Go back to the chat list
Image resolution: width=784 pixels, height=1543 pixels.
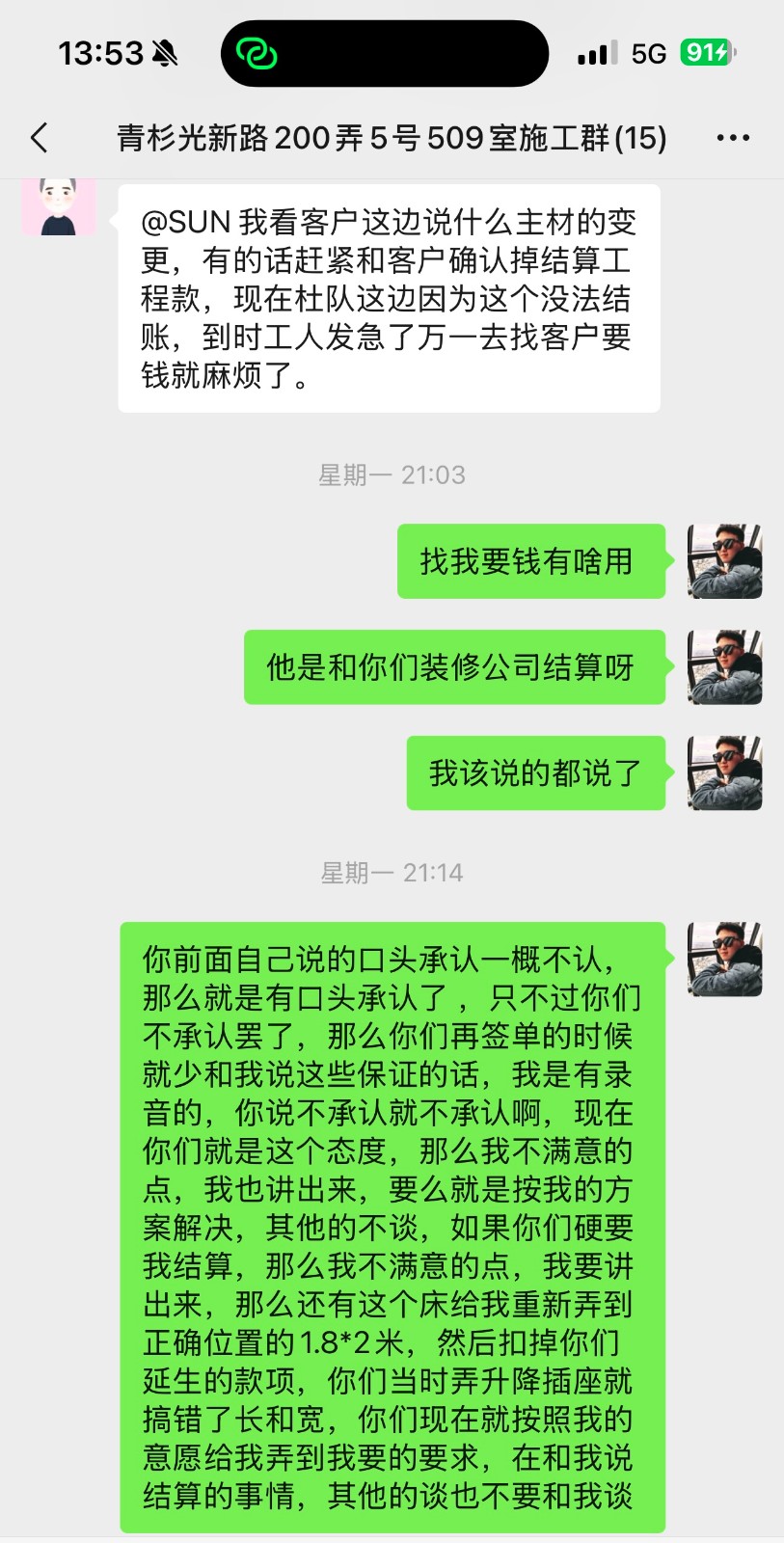40,138
